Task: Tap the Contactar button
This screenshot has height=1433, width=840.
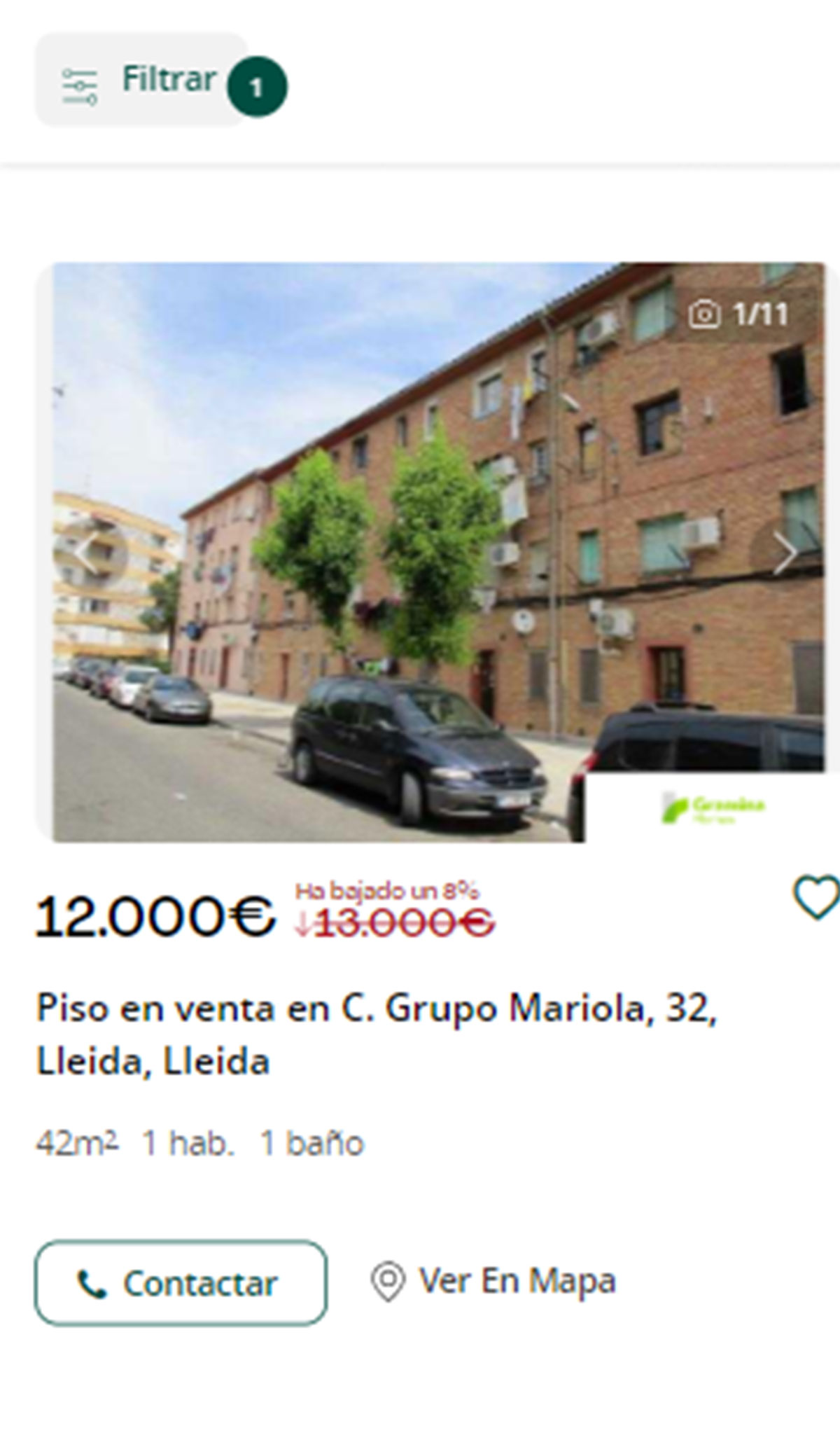Action: click(181, 1283)
